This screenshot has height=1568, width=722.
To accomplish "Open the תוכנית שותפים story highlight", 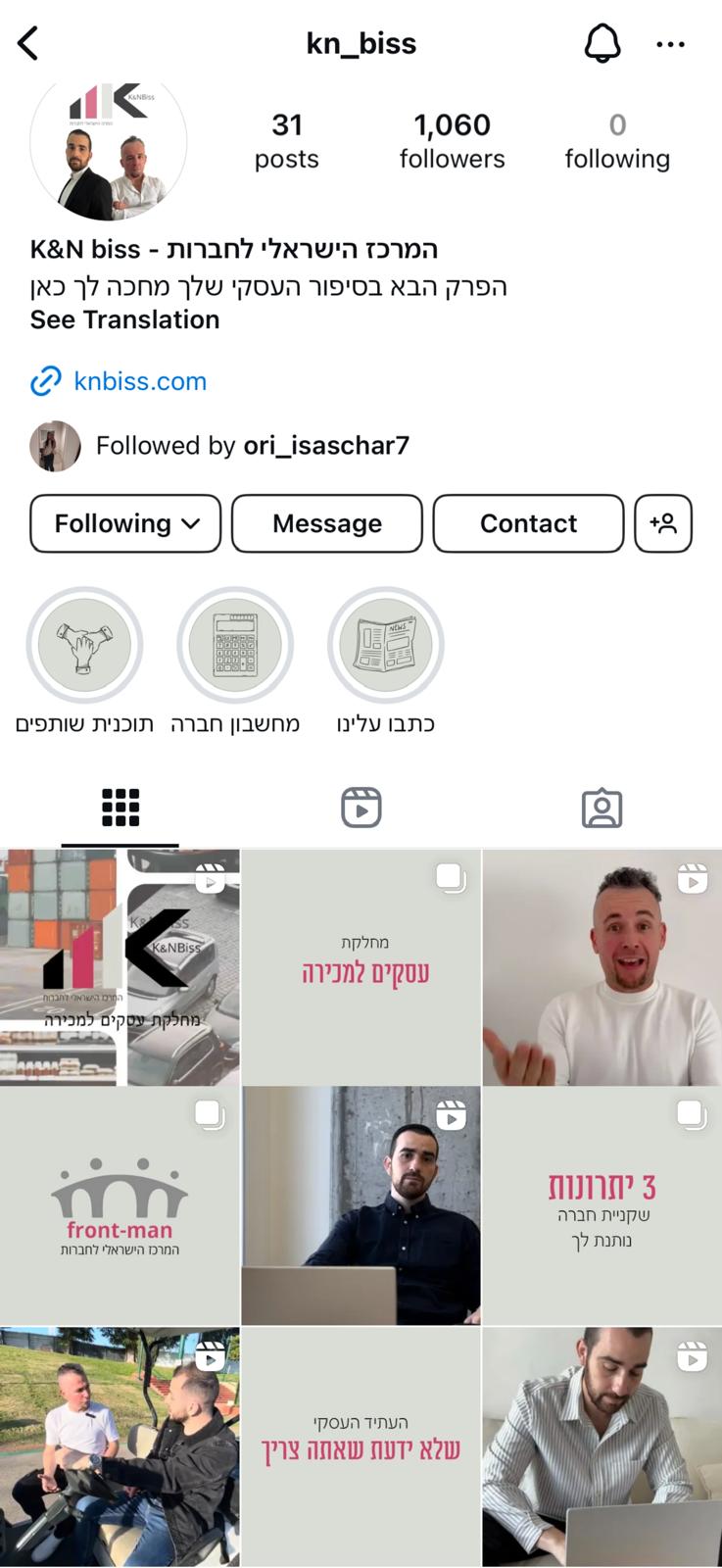I will [84, 646].
